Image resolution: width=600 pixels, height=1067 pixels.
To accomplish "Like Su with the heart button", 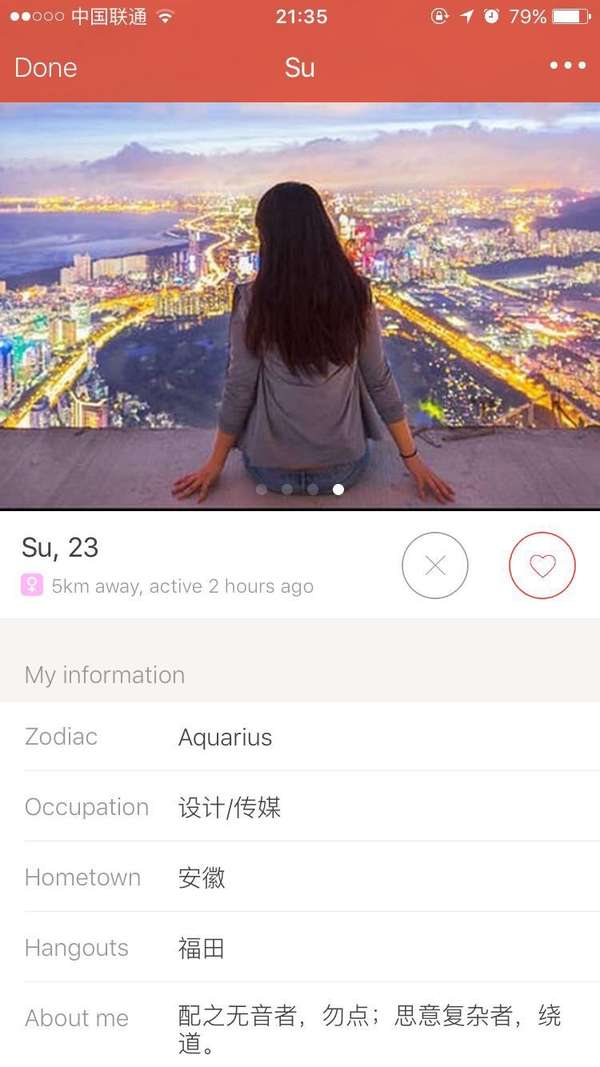I will pos(542,566).
